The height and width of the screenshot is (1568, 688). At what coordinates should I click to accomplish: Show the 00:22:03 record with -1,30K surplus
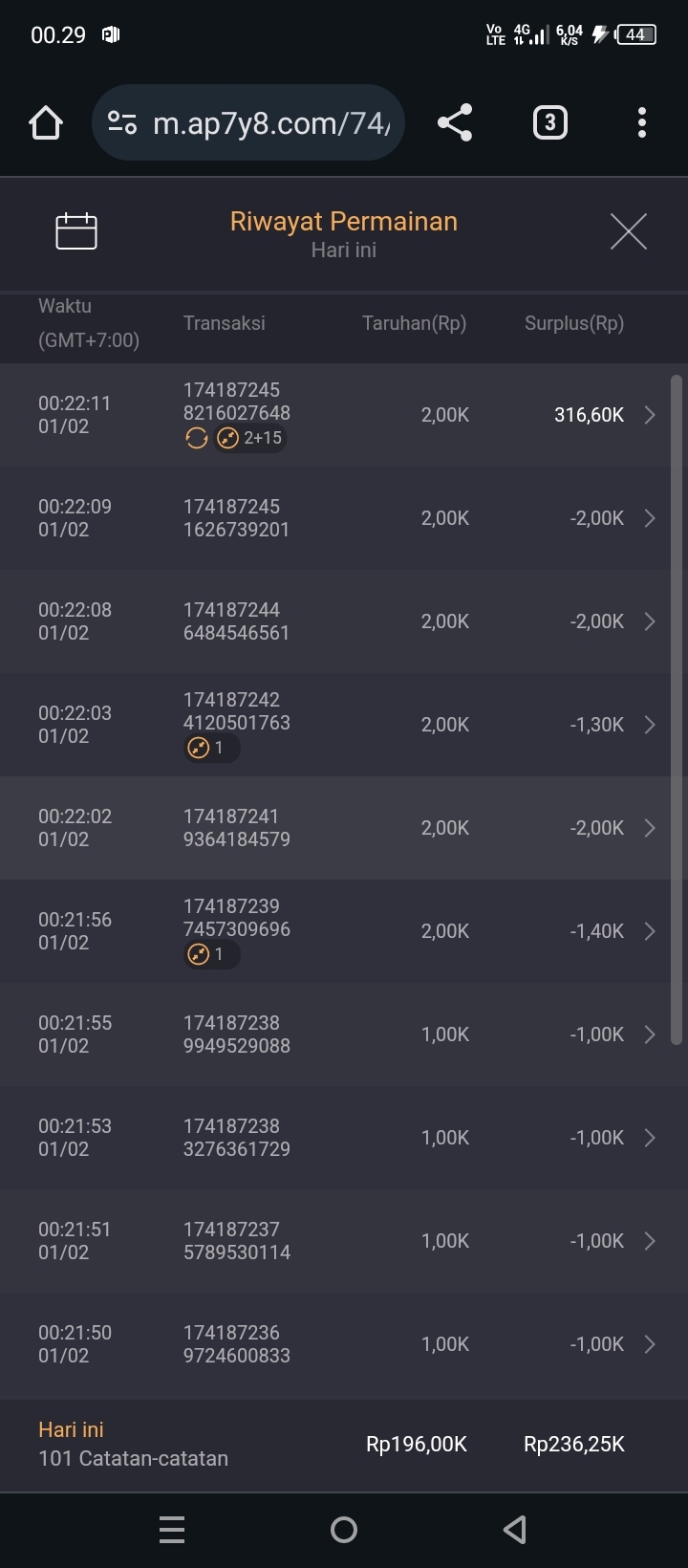coord(344,725)
